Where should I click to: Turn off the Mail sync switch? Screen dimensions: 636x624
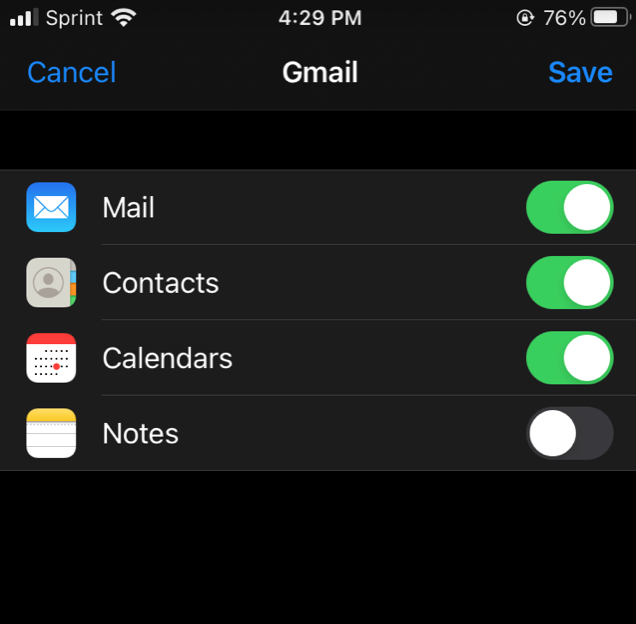(x=569, y=207)
